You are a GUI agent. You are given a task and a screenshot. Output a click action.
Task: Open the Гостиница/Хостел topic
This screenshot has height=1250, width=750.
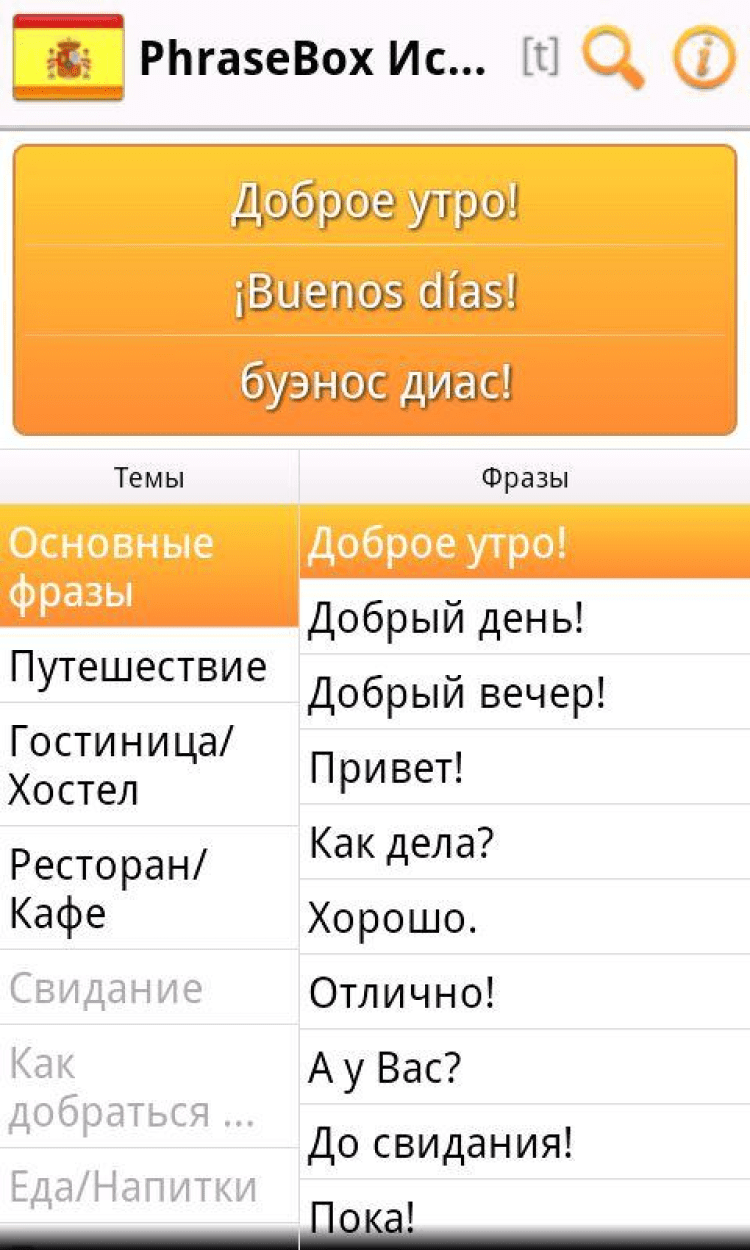pyautogui.click(x=149, y=765)
